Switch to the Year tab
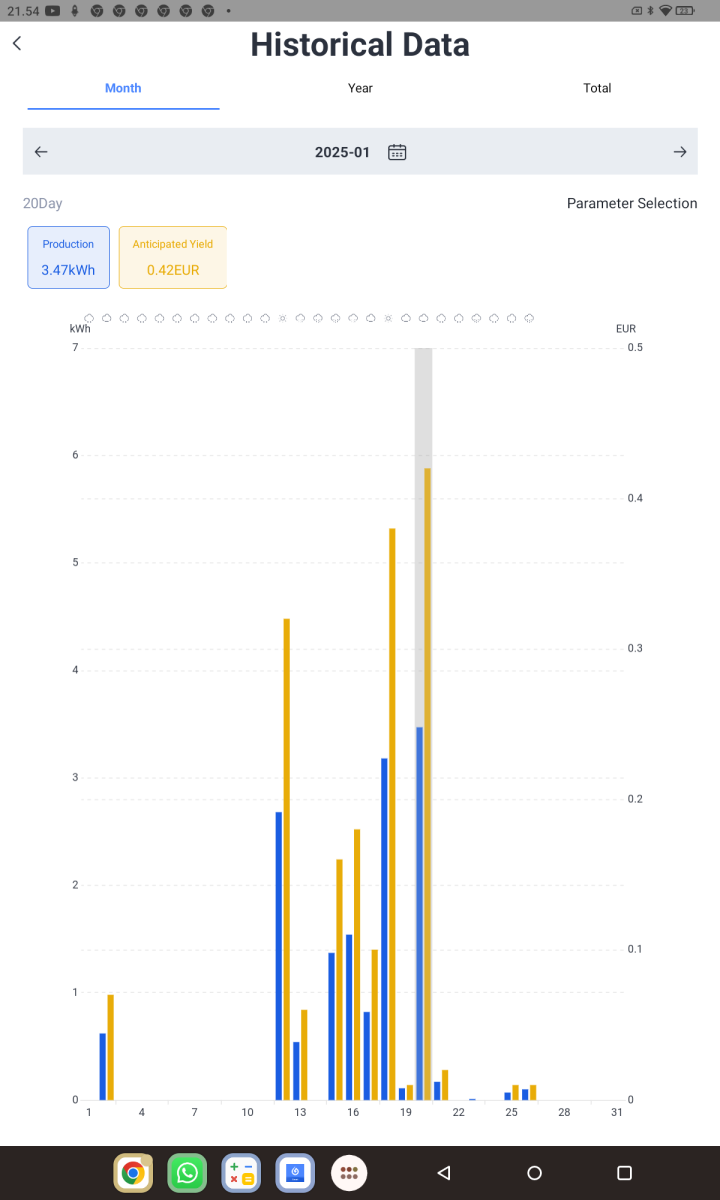 [360, 88]
